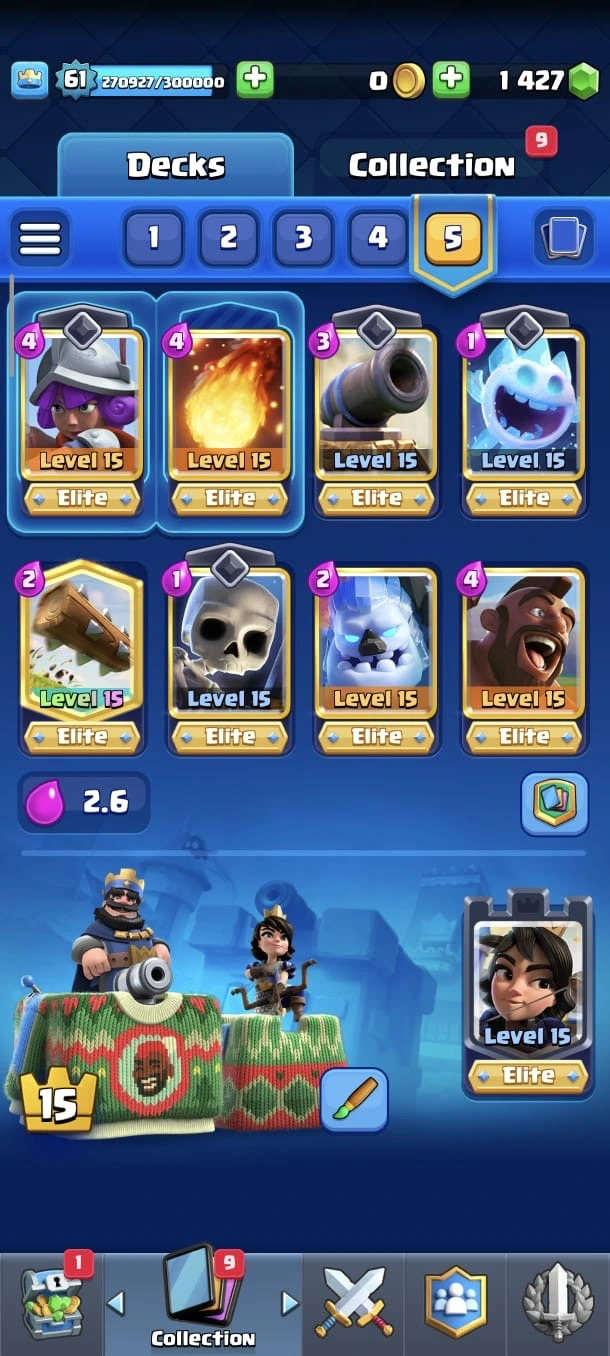
Task: Select deck slot 4
Action: pos(377,238)
